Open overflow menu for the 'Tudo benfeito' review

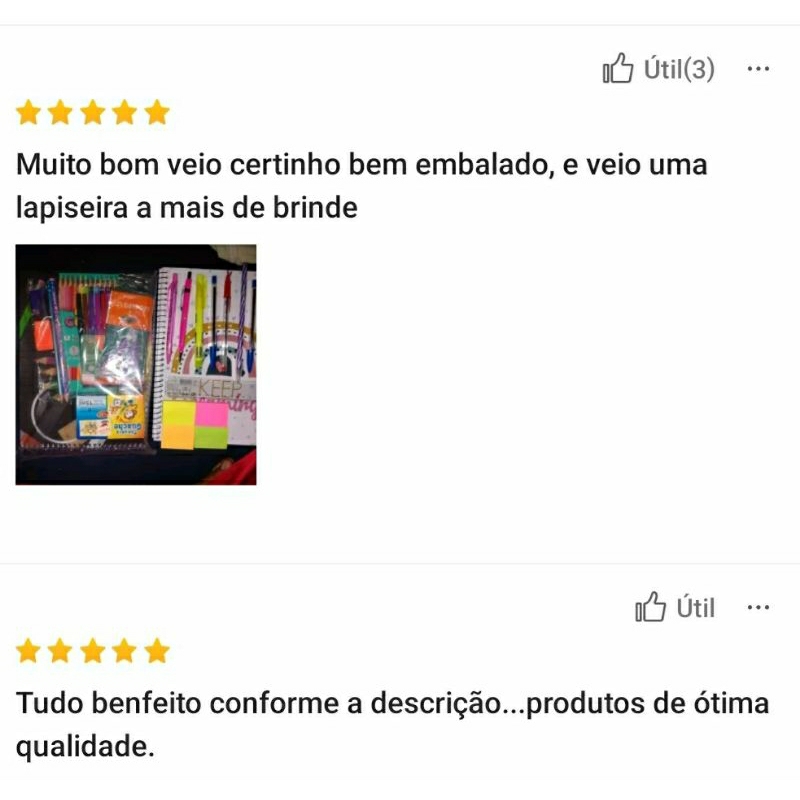[759, 607]
